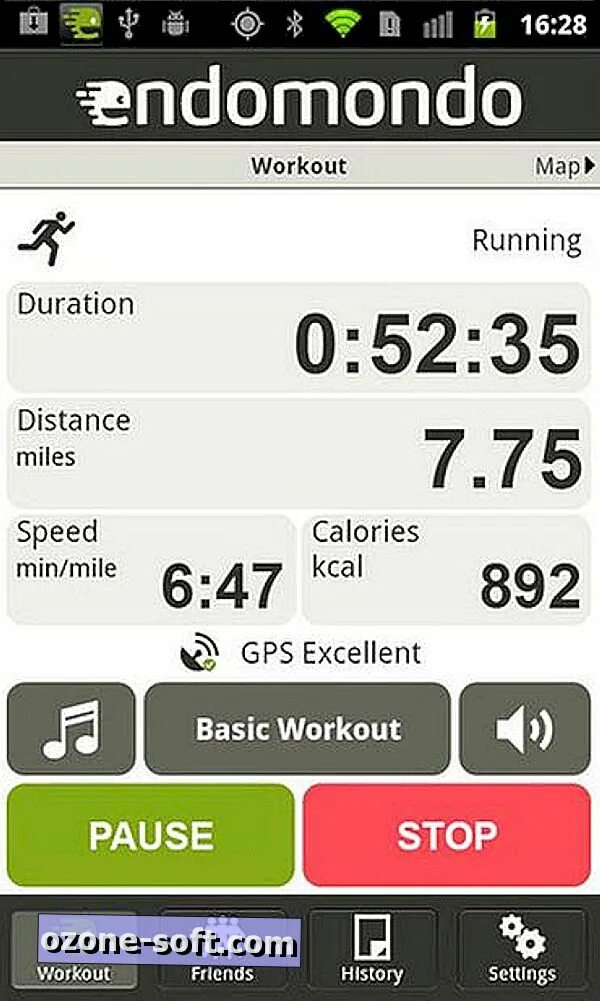600x1001 pixels.
Task: Select the Basic Workout type button
Action: click(x=297, y=729)
